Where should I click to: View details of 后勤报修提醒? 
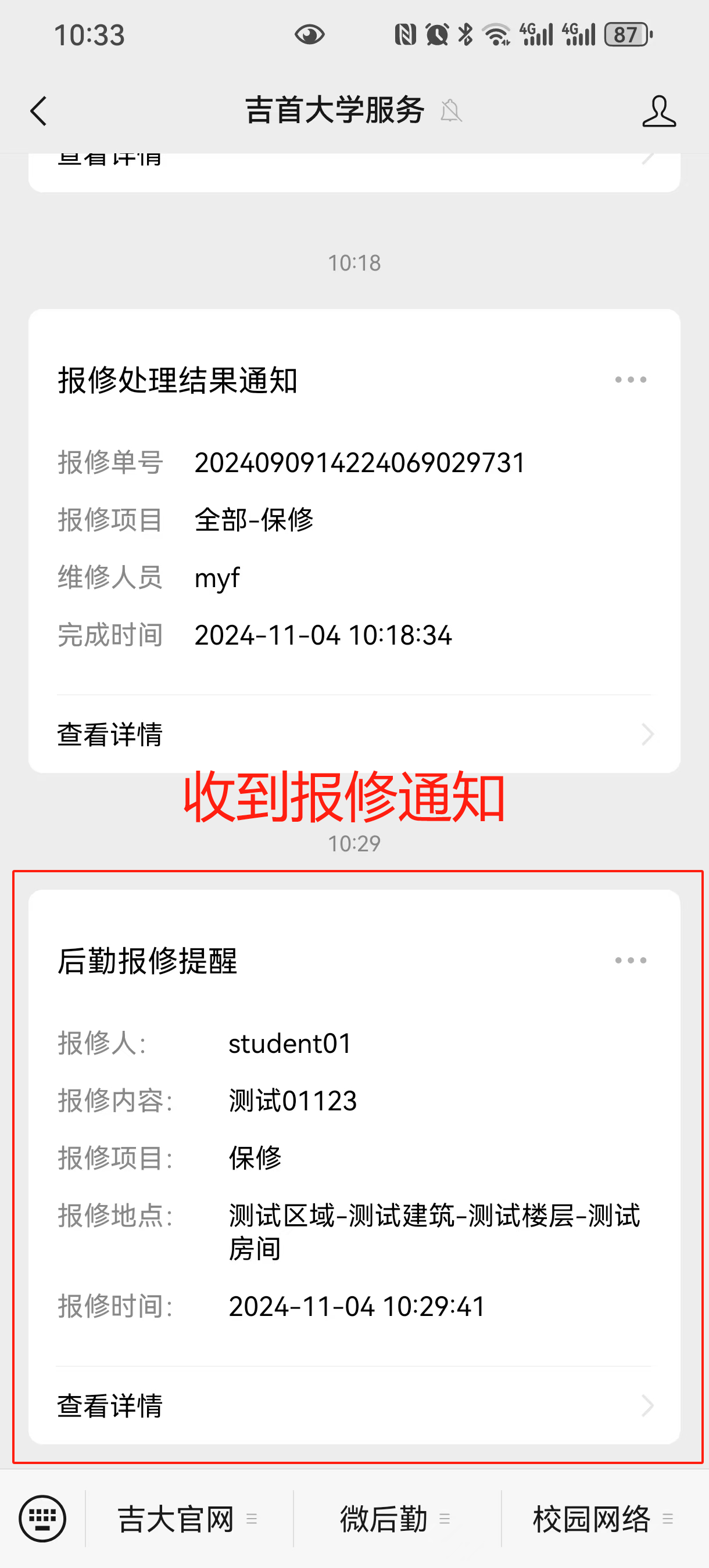[353, 1405]
